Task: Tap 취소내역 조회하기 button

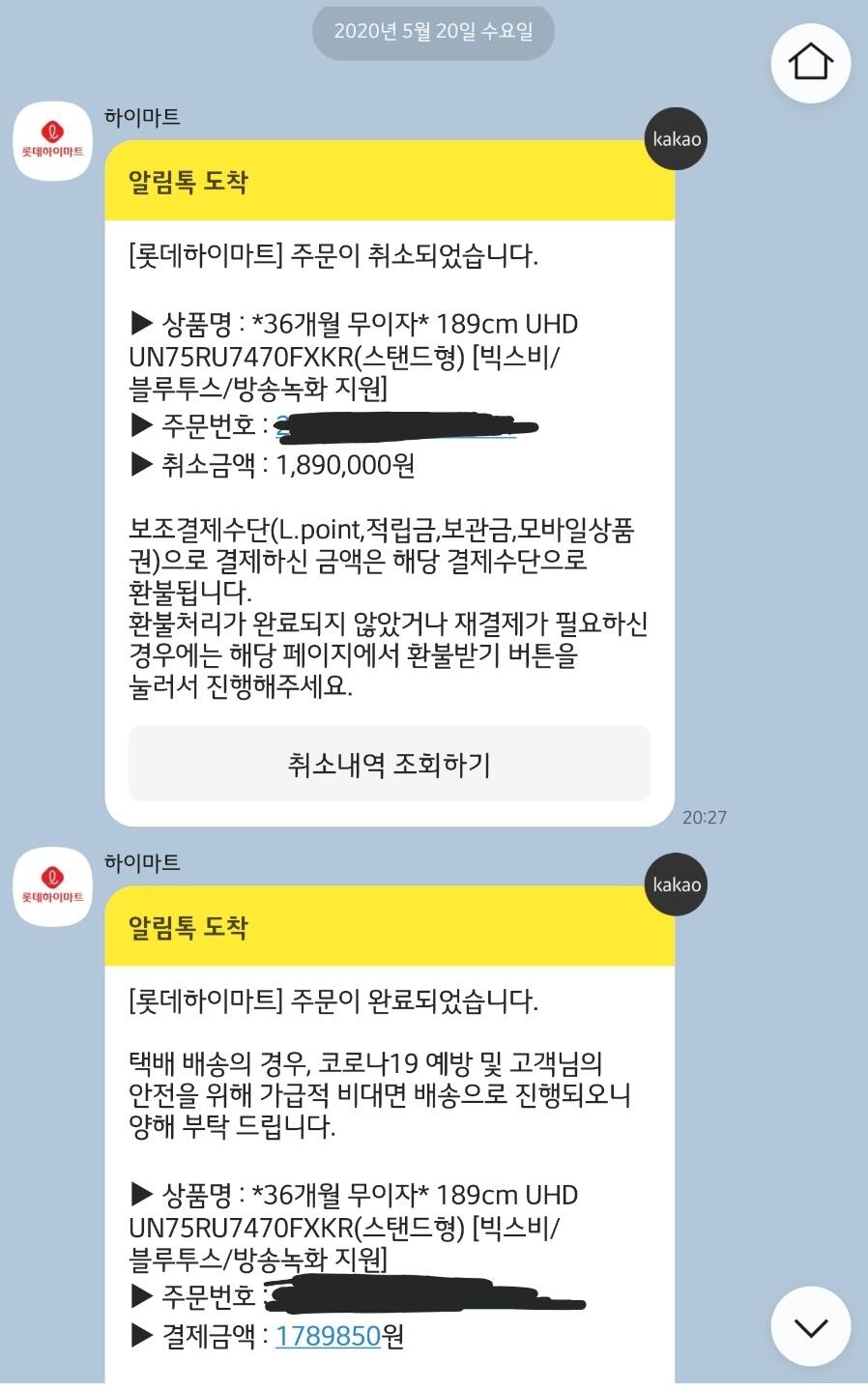Action: point(390,764)
